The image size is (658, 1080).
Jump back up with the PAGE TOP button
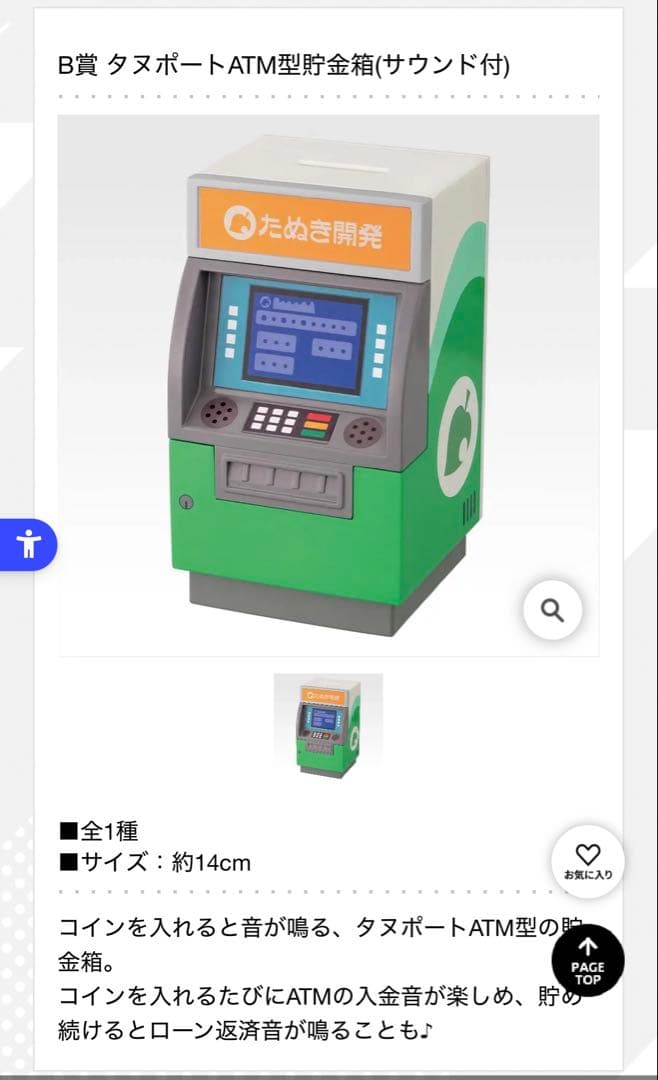pyautogui.click(x=588, y=961)
